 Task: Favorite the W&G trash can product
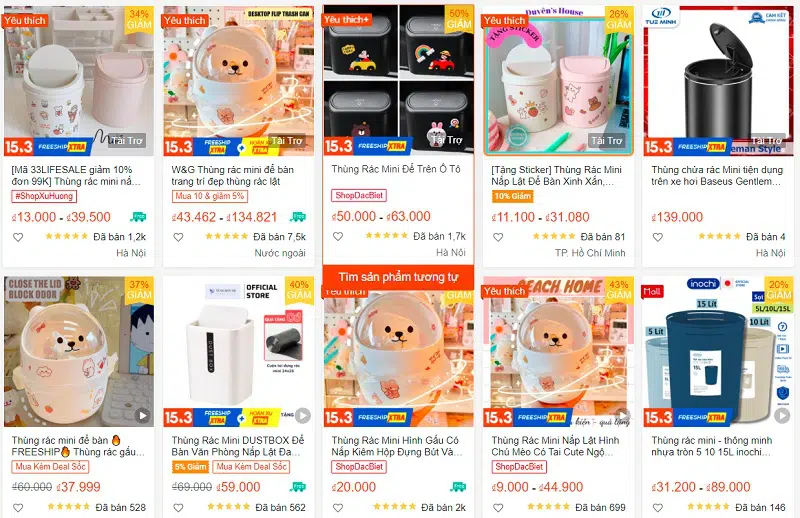178,237
